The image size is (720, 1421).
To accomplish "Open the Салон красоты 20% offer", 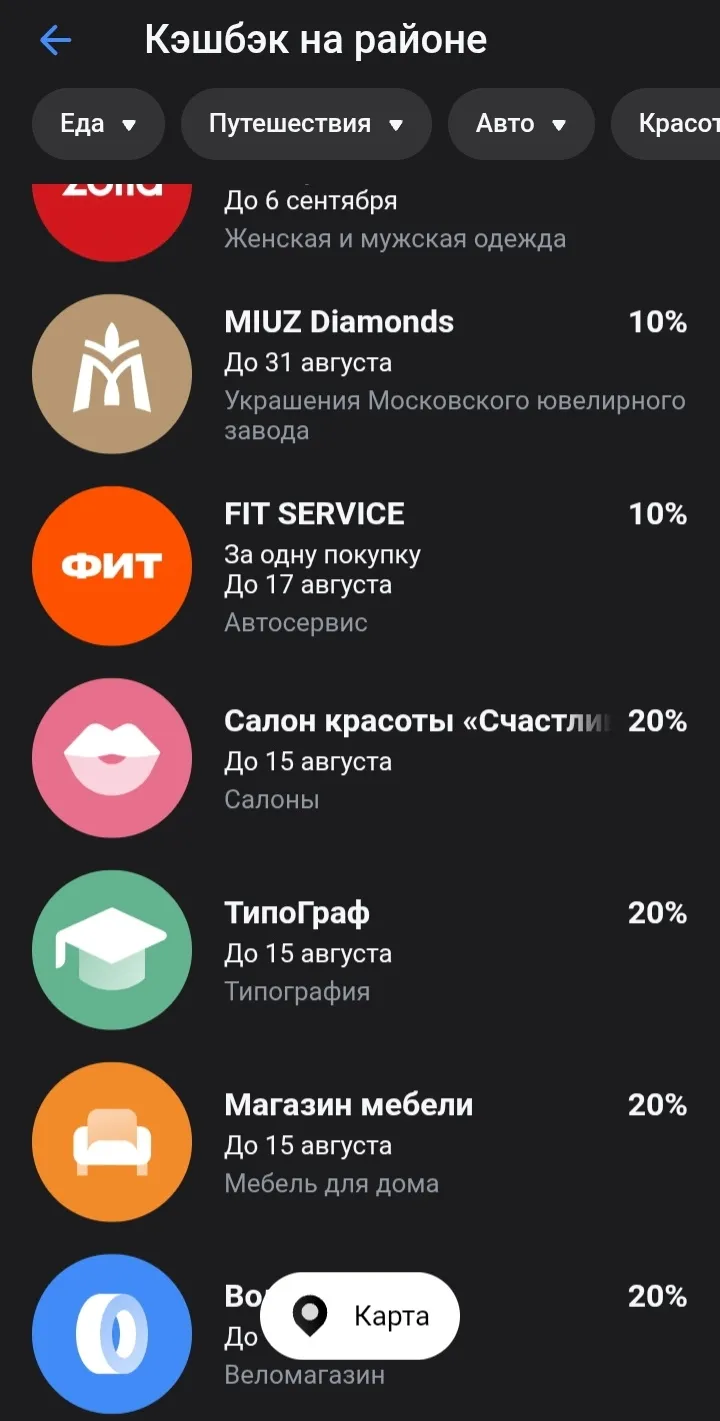I will [x=360, y=758].
